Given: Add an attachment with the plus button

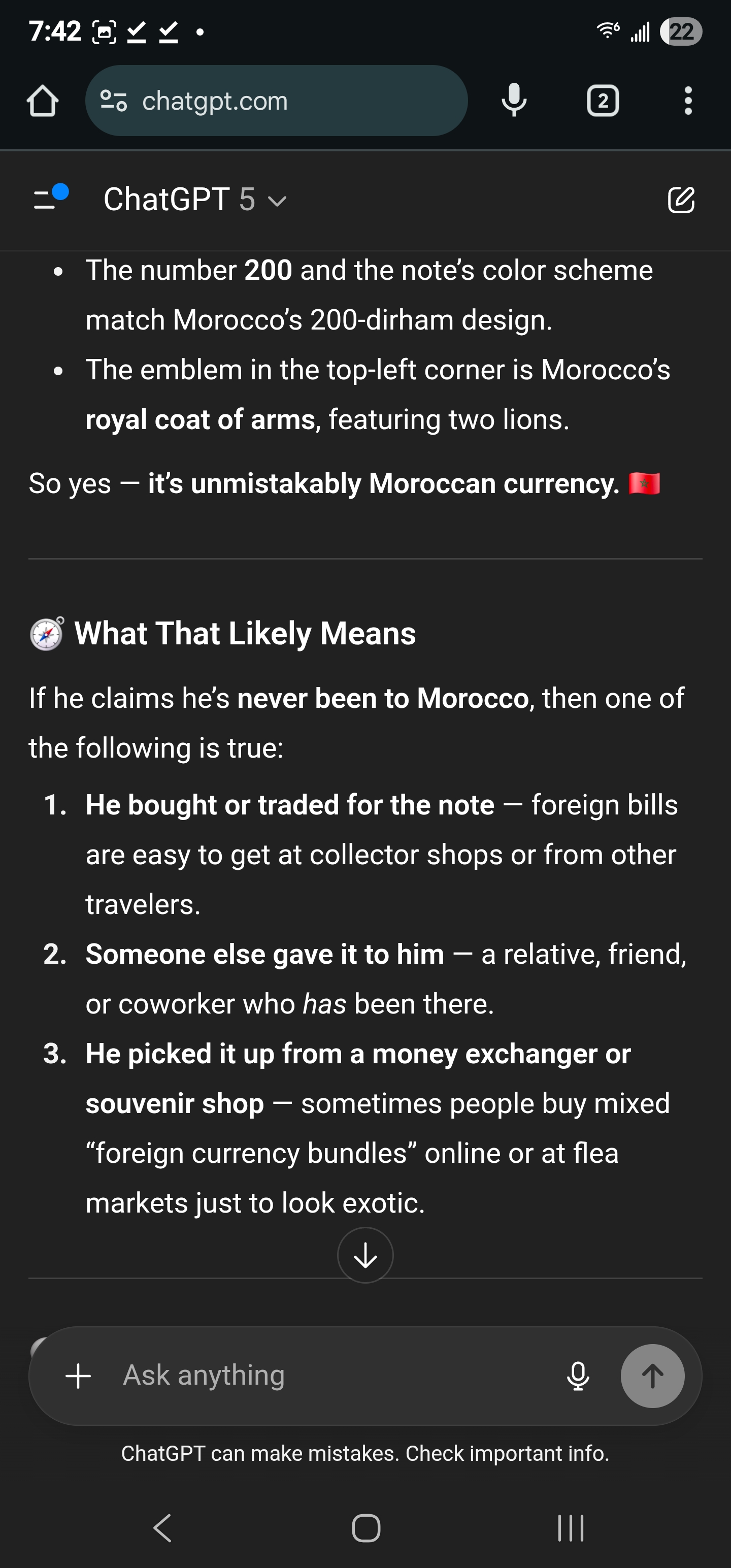Looking at the screenshot, I should 79,1376.
